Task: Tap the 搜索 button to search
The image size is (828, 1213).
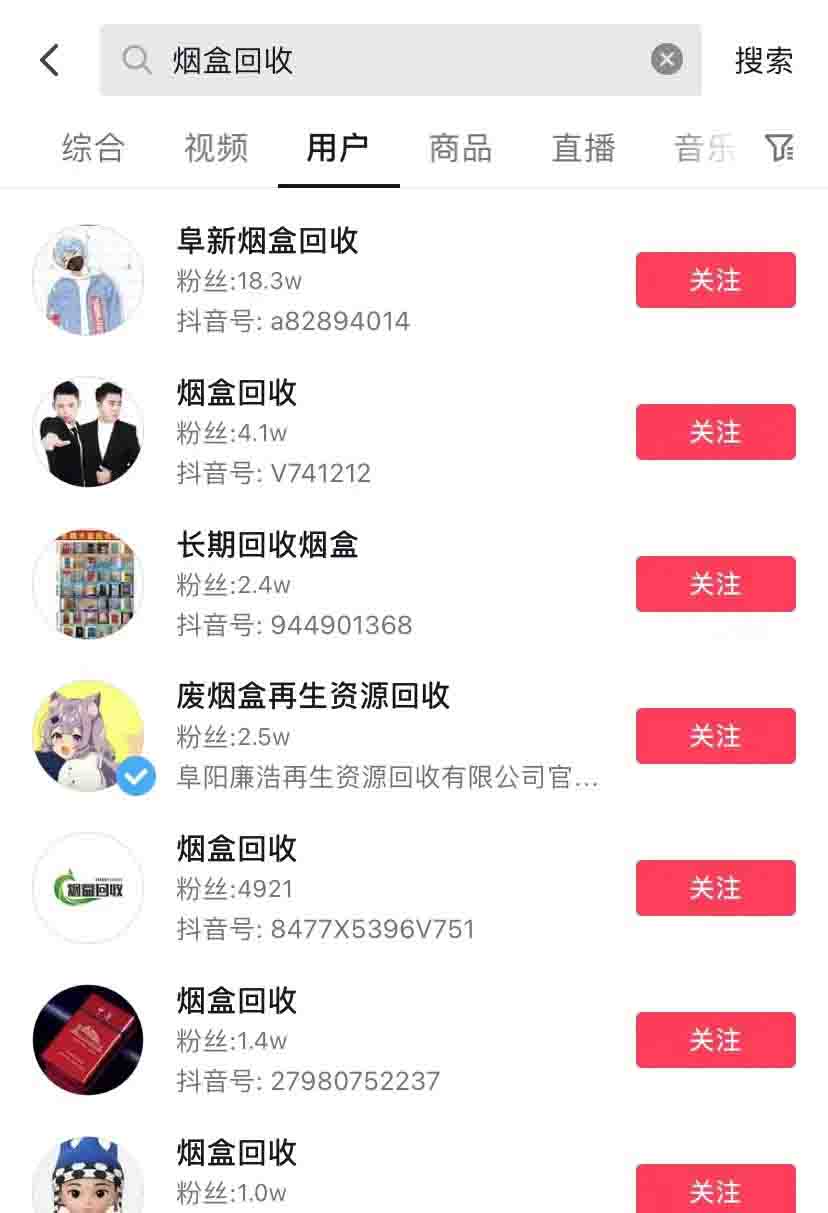Action: [765, 60]
